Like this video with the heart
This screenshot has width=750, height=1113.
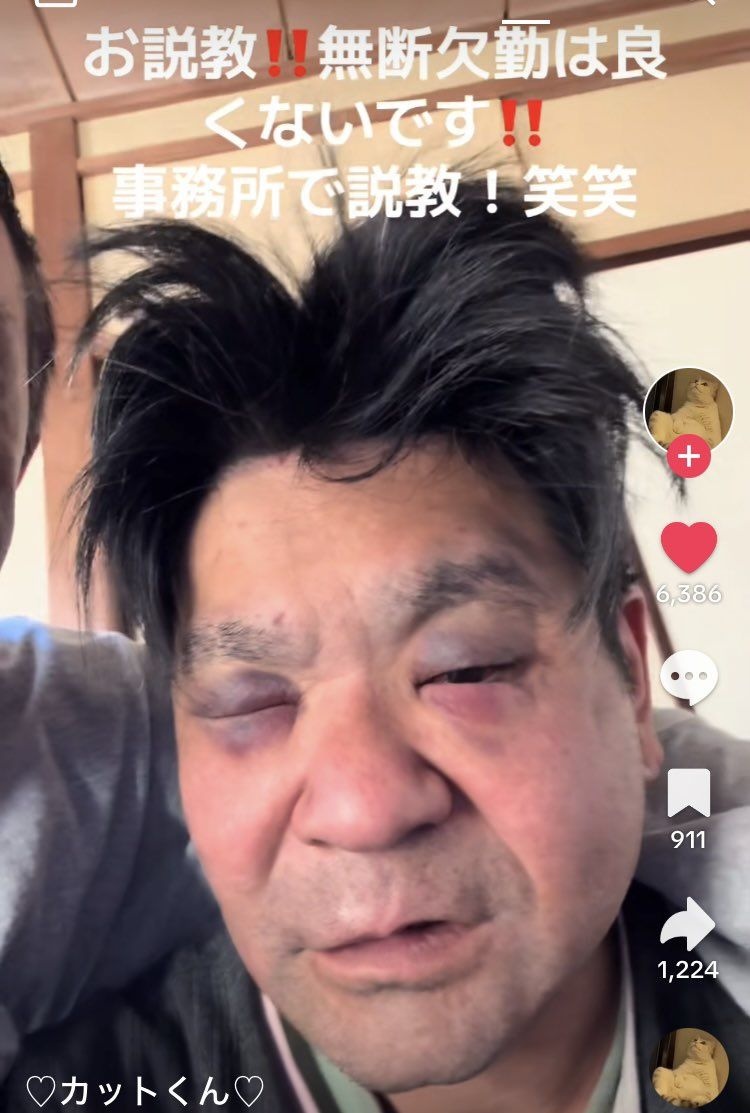coord(689,548)
